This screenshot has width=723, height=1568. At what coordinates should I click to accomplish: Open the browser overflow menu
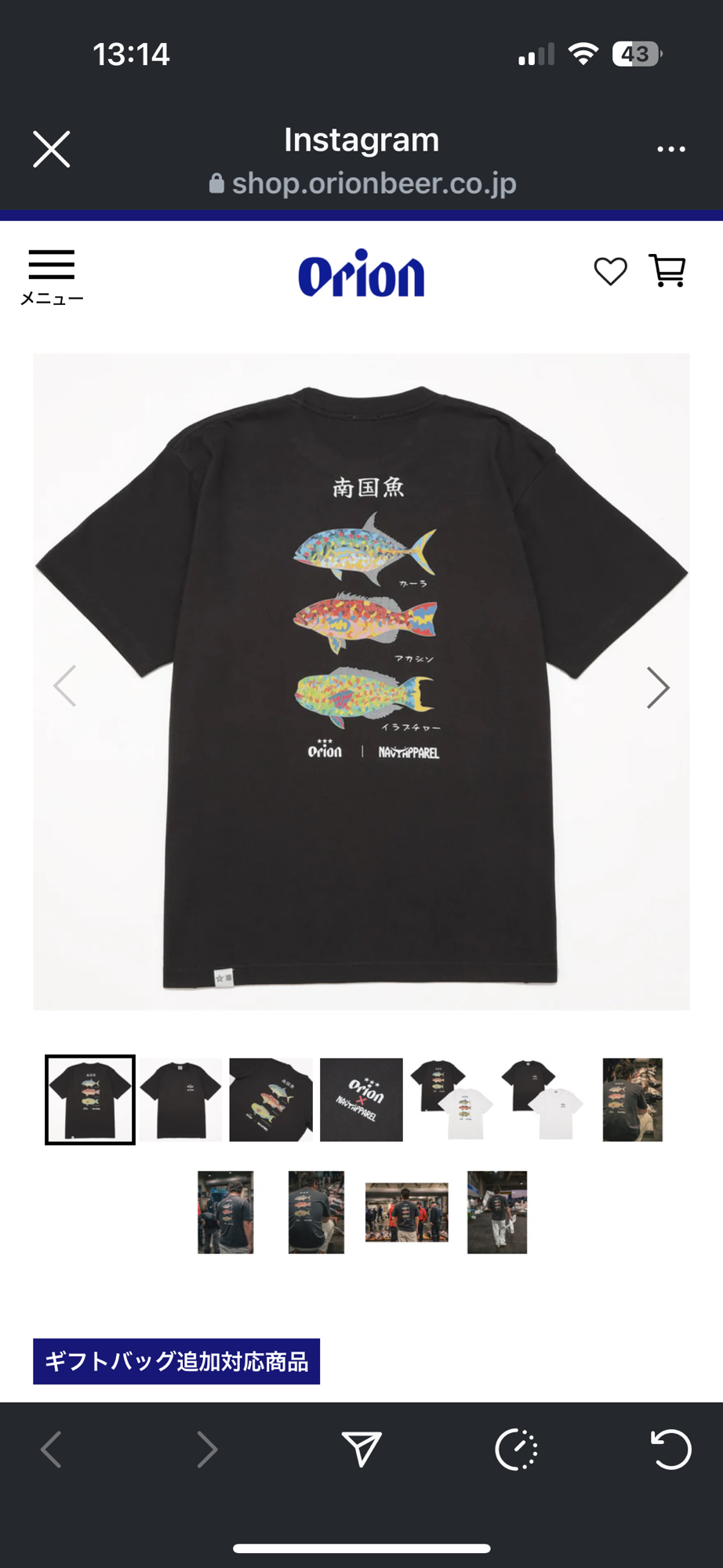pyautogui.click(x=670, y=149)
